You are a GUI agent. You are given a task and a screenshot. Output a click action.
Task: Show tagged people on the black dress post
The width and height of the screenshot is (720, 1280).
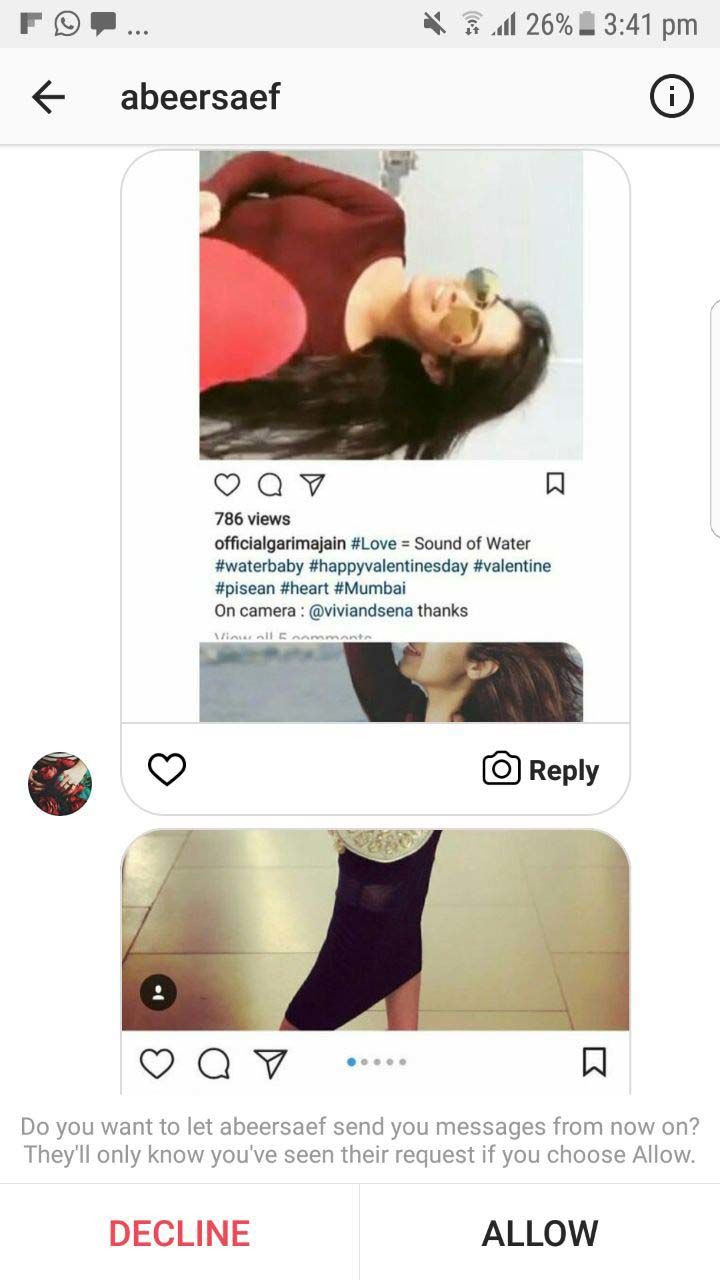point(159,993)
